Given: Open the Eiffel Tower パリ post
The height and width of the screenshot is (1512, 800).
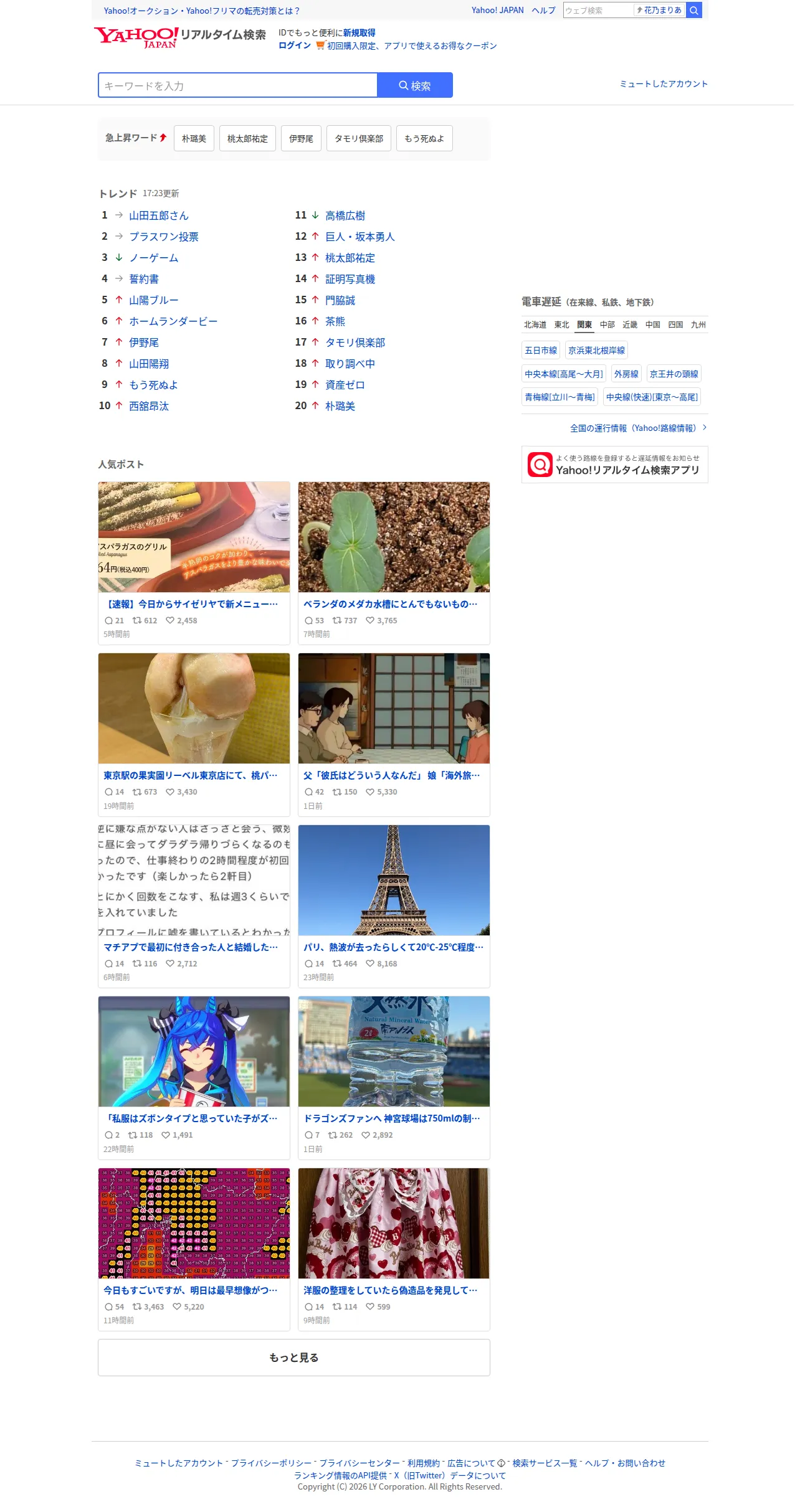Looking at the screenshot, I should click(x=394, y=906).
